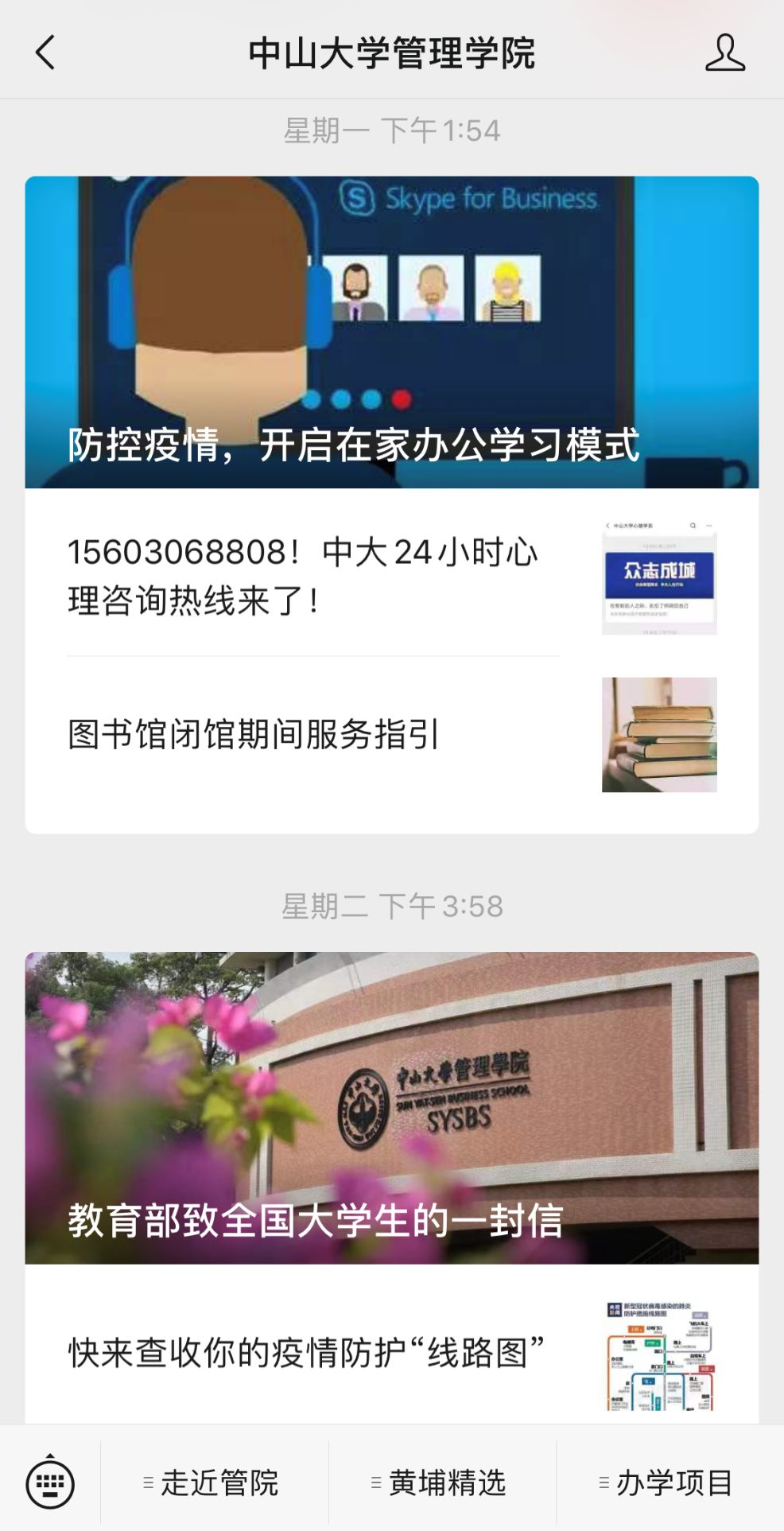Open the 走近管院 menu
Image resolution: width=784 pixels, height=1531 pixels.
215,1483
